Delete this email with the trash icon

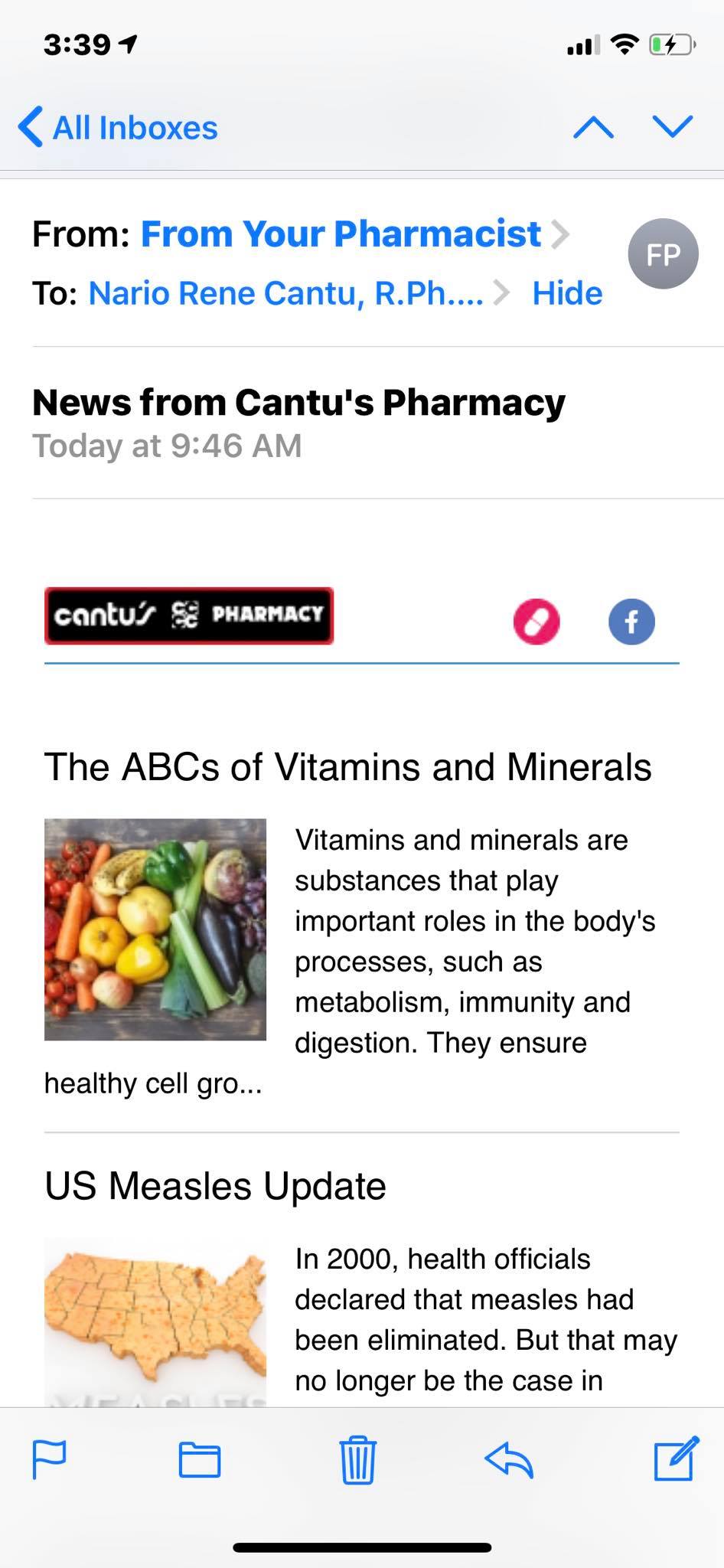click(x=357, y=1460)
